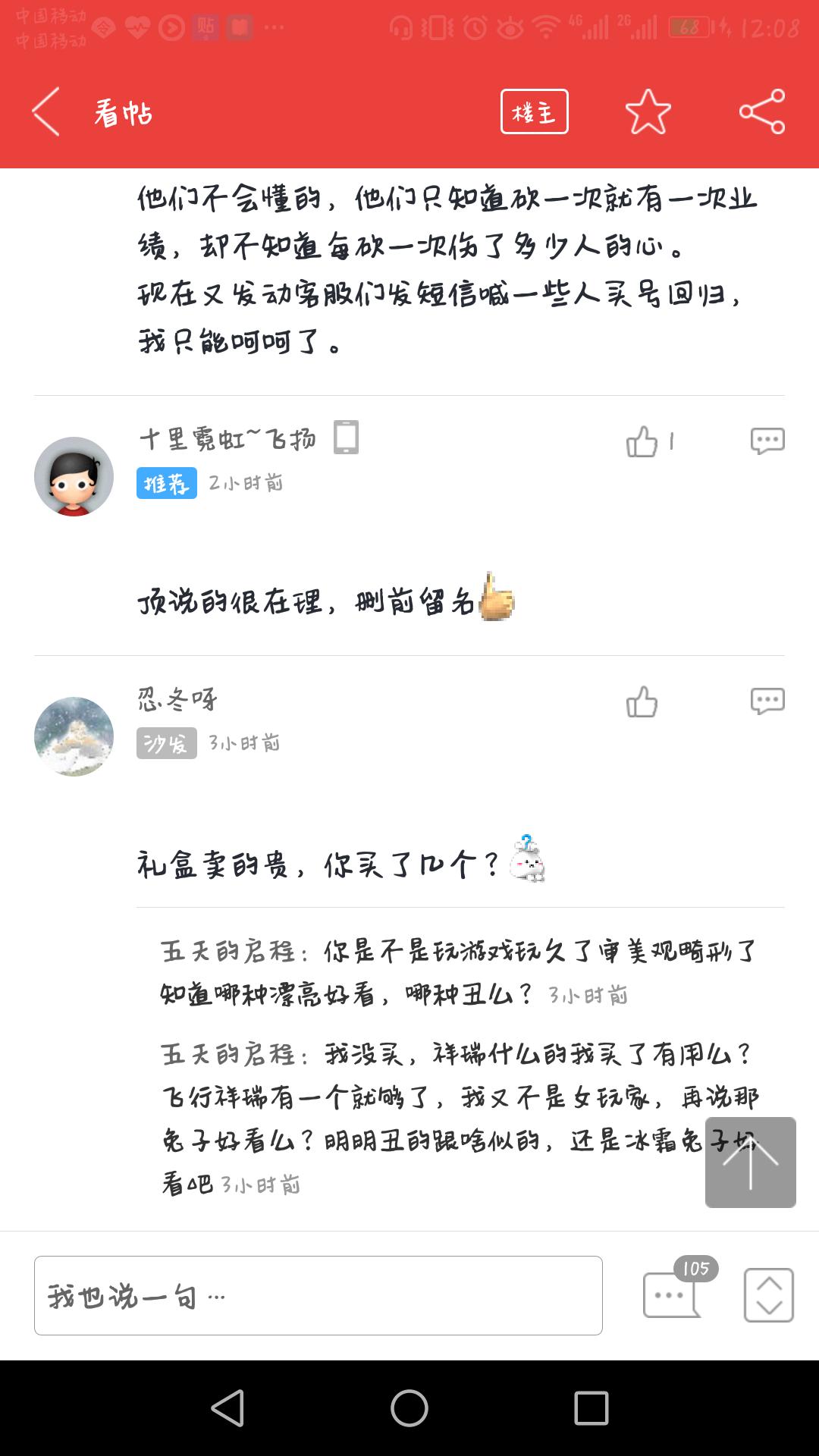
Task: Tap the 楼主 filter button
Action: [x=534, y=112]
